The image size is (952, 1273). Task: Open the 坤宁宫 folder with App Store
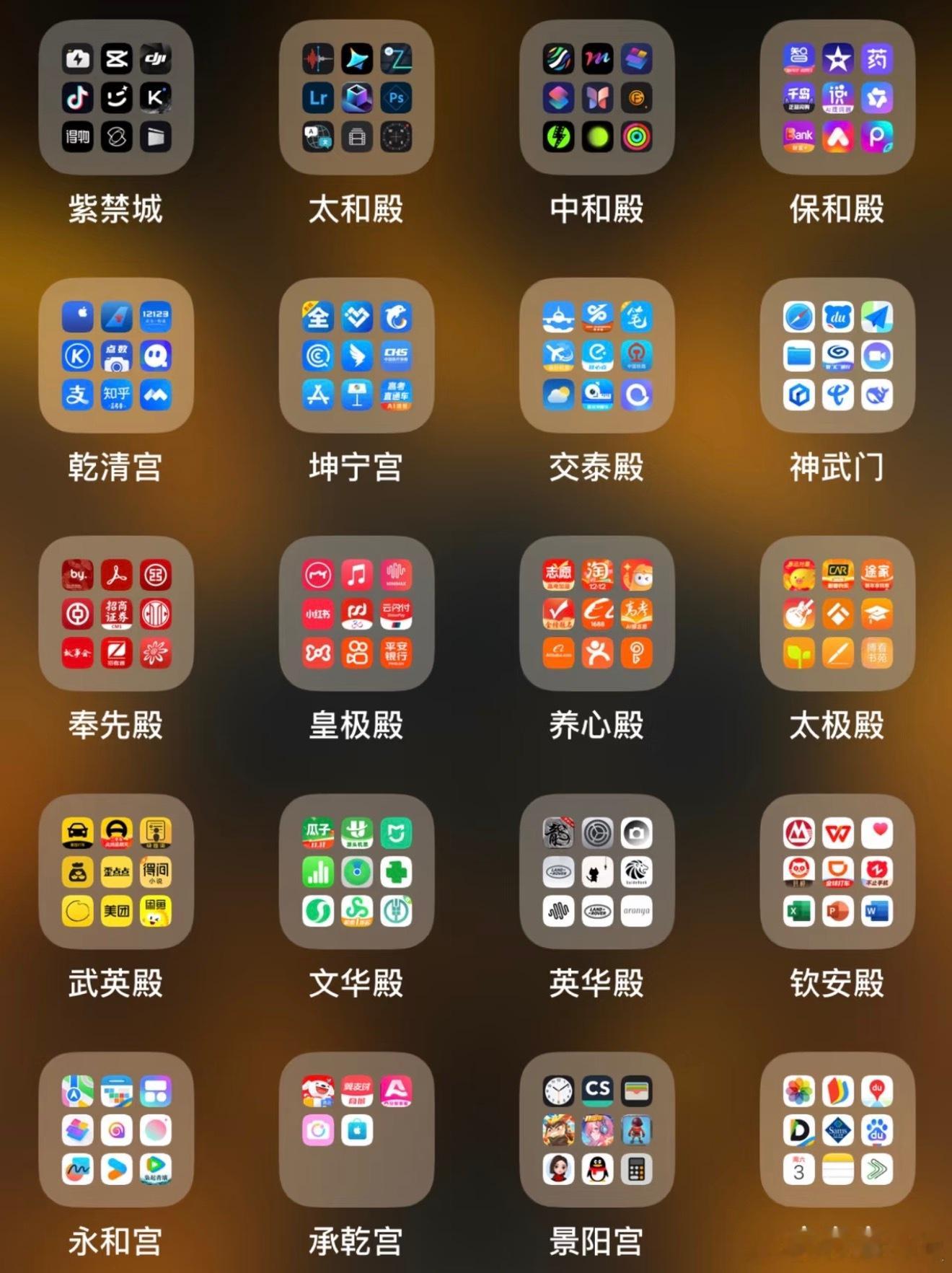357,357
